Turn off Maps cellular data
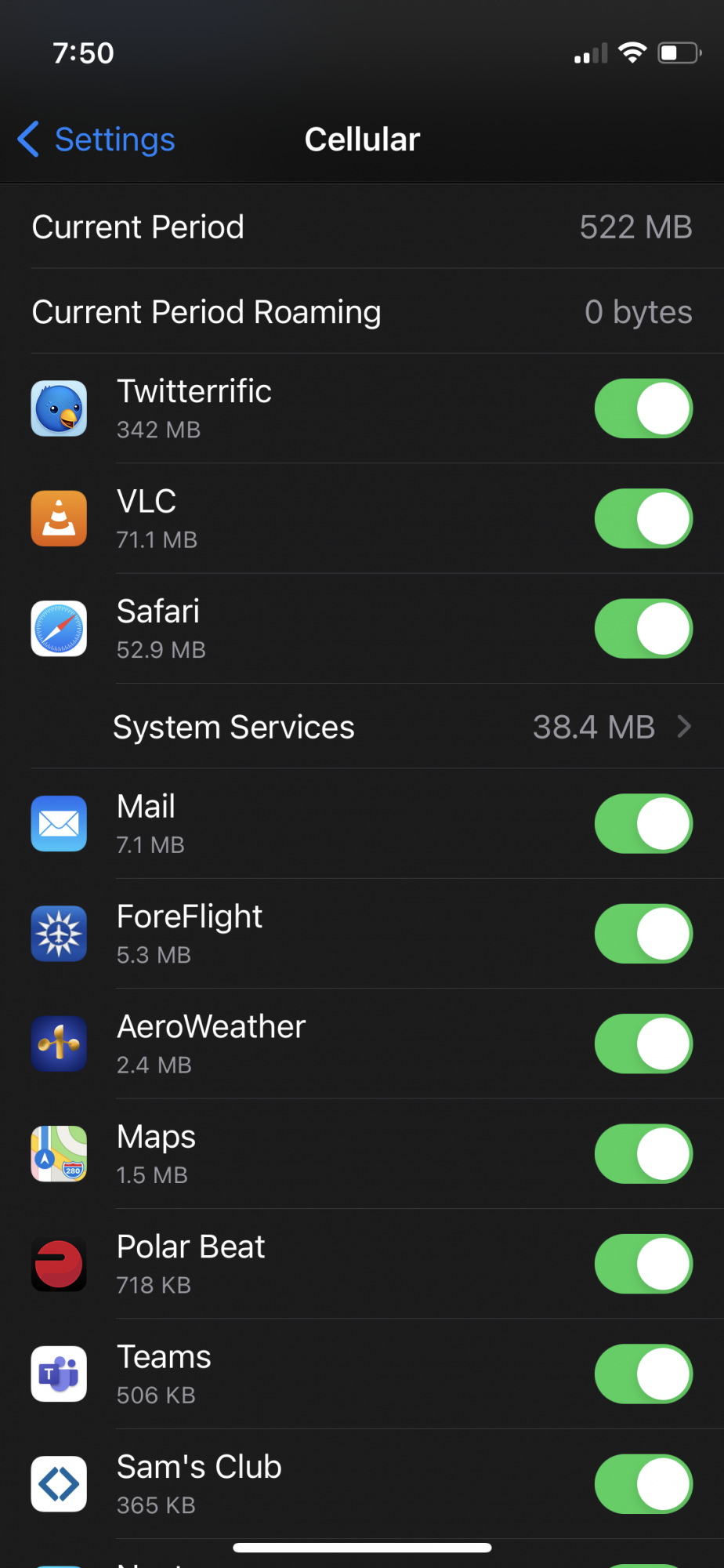This screenshot has height=1568, width=724. (x=643, y=1154)
